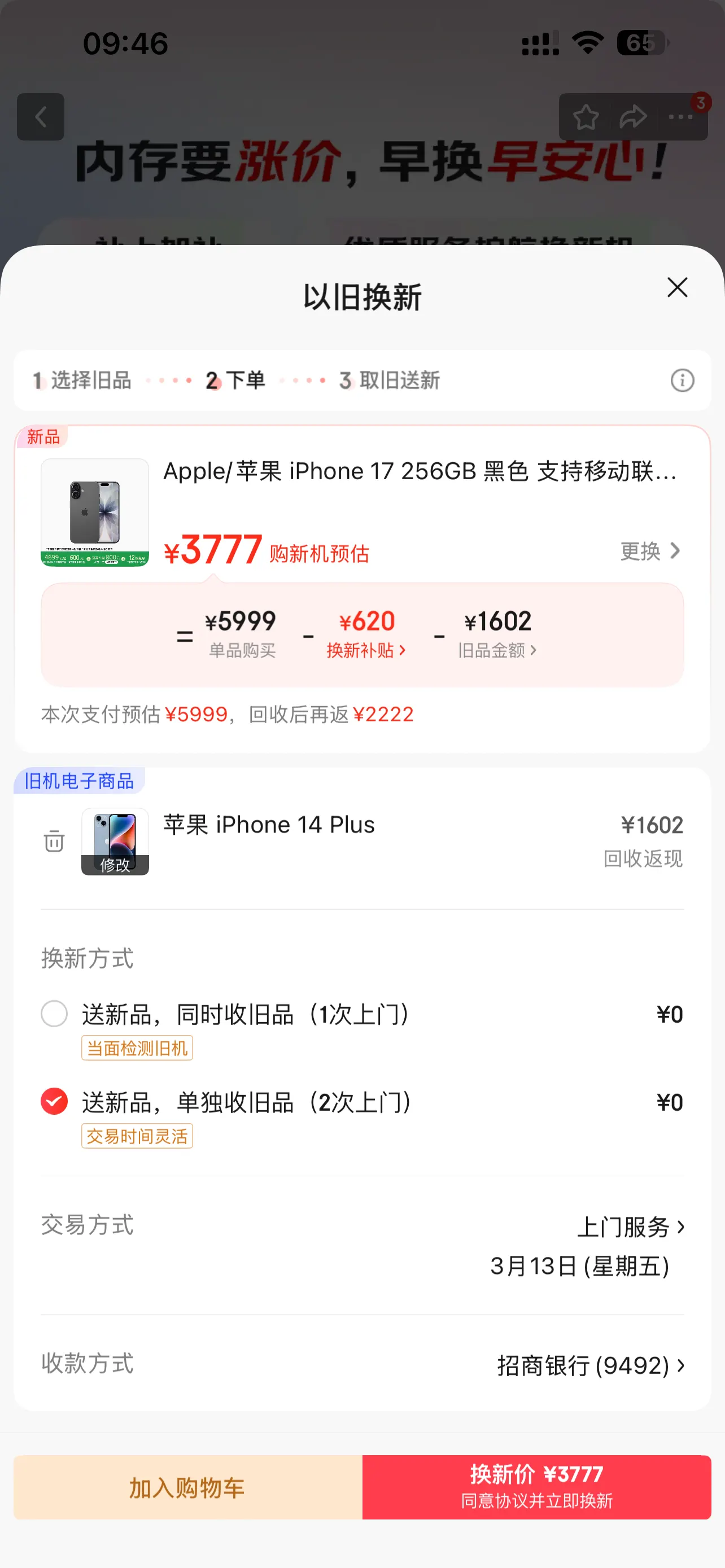View the 旧品金额 ¥1602 breakdown
This screenshot has width=725, height=1568.
[497, 650]
